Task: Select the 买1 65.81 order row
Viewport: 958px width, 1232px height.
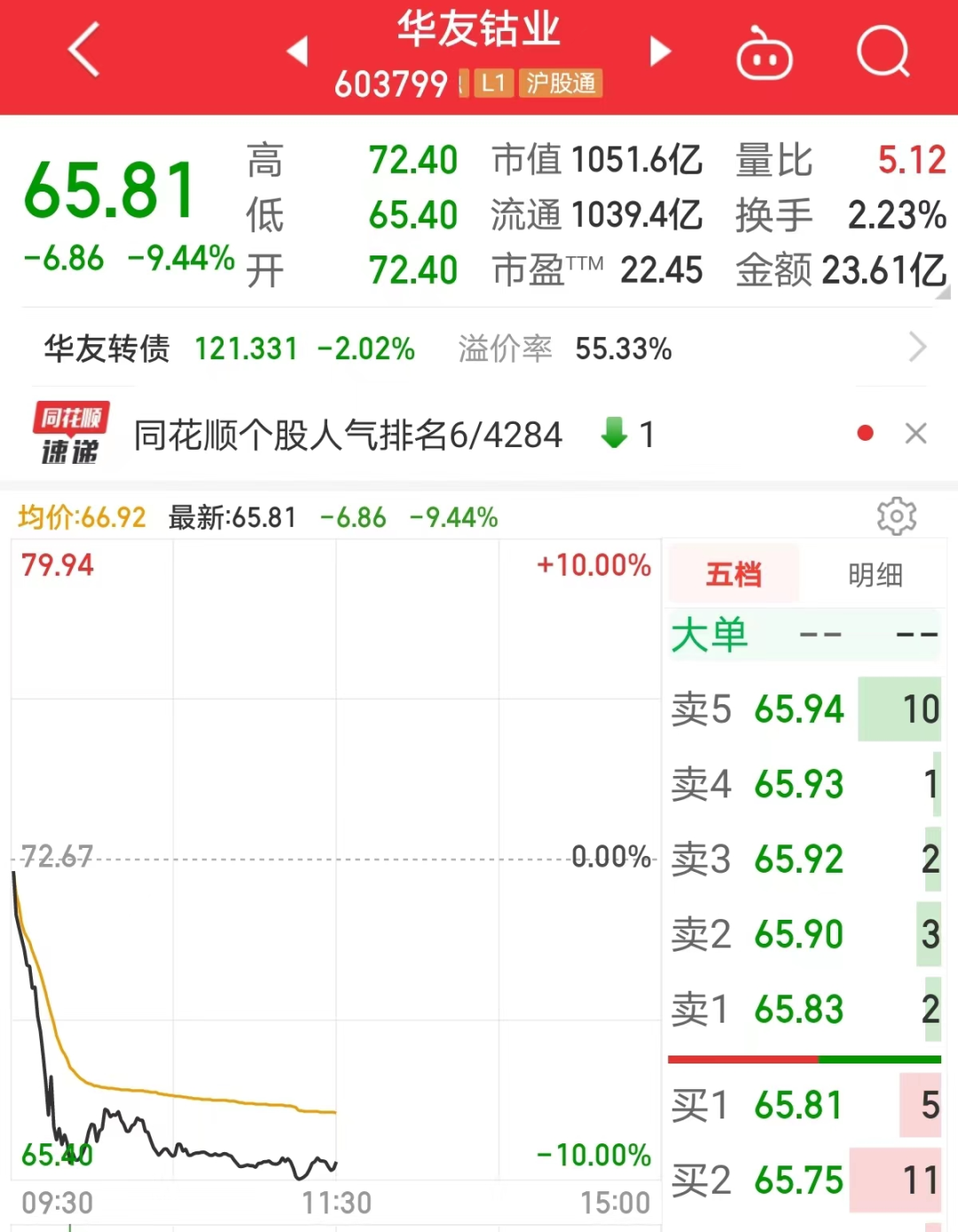Action: [x=804, y=1105]
